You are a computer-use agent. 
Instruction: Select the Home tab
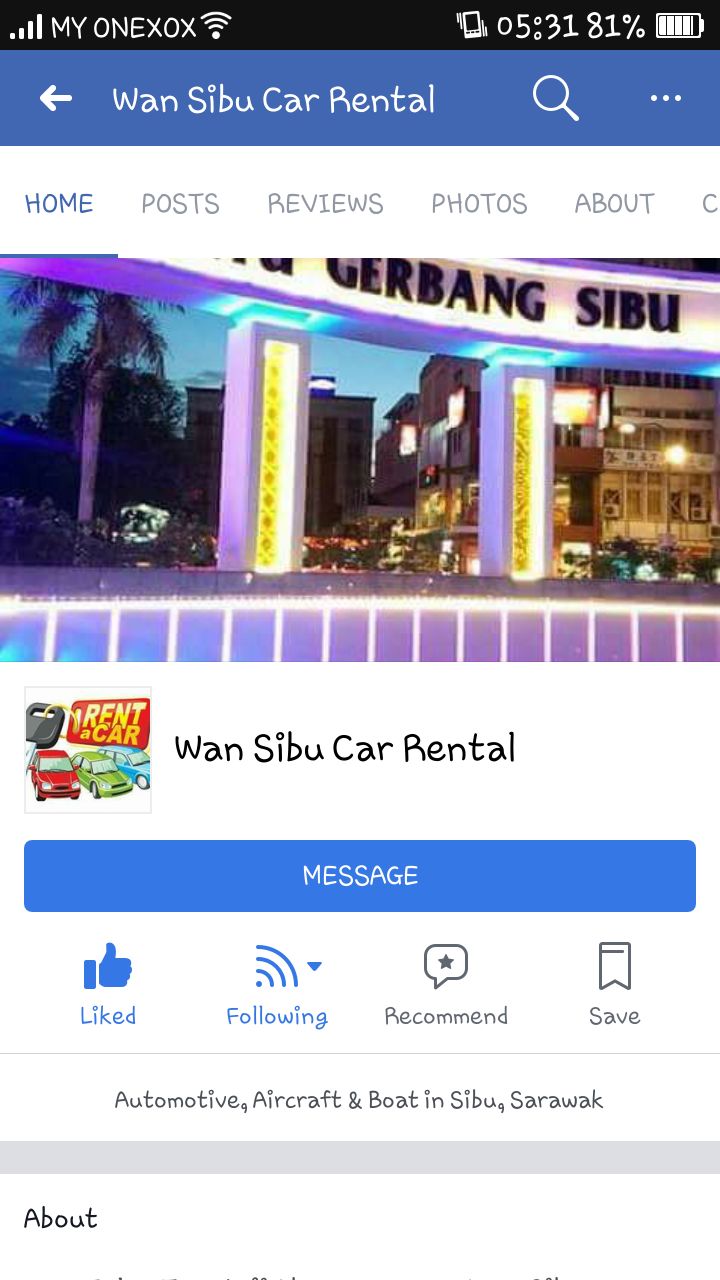tap(59, 203)
